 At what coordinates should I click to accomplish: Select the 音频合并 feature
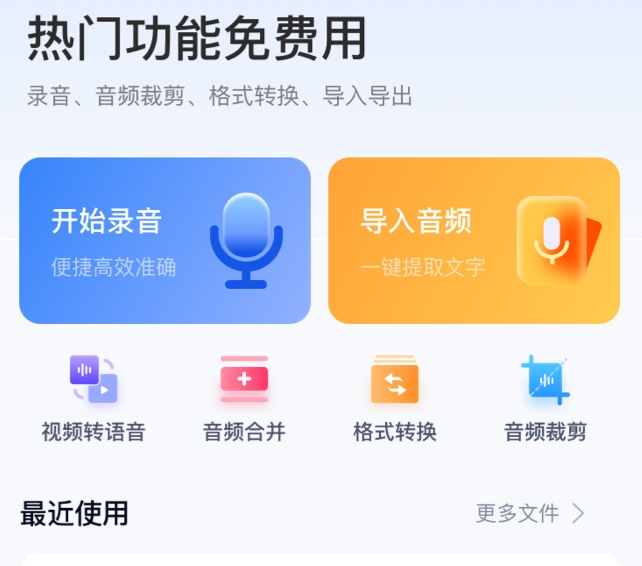(x=244, y=398)
